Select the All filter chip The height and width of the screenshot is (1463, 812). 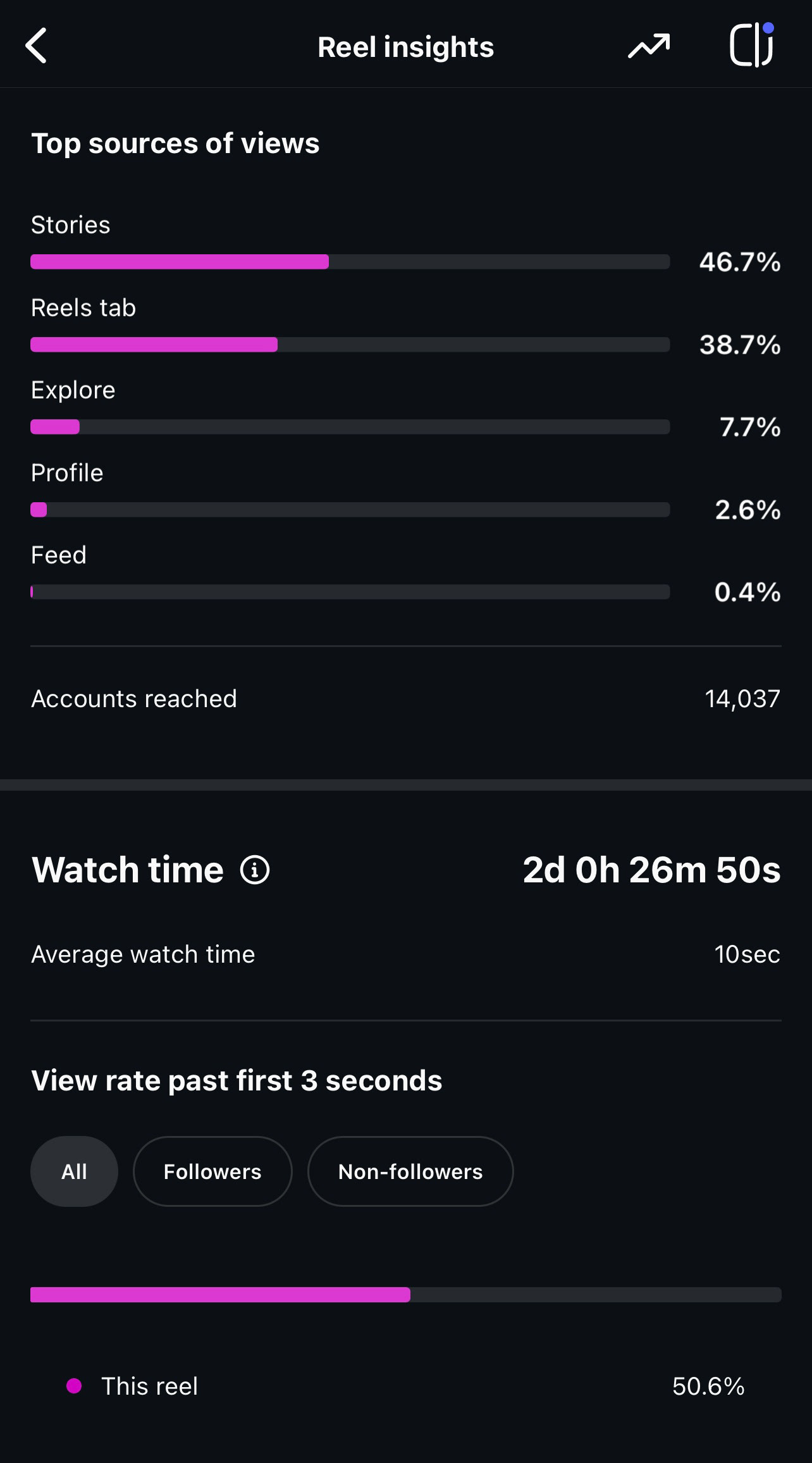tap(74, 1171)
